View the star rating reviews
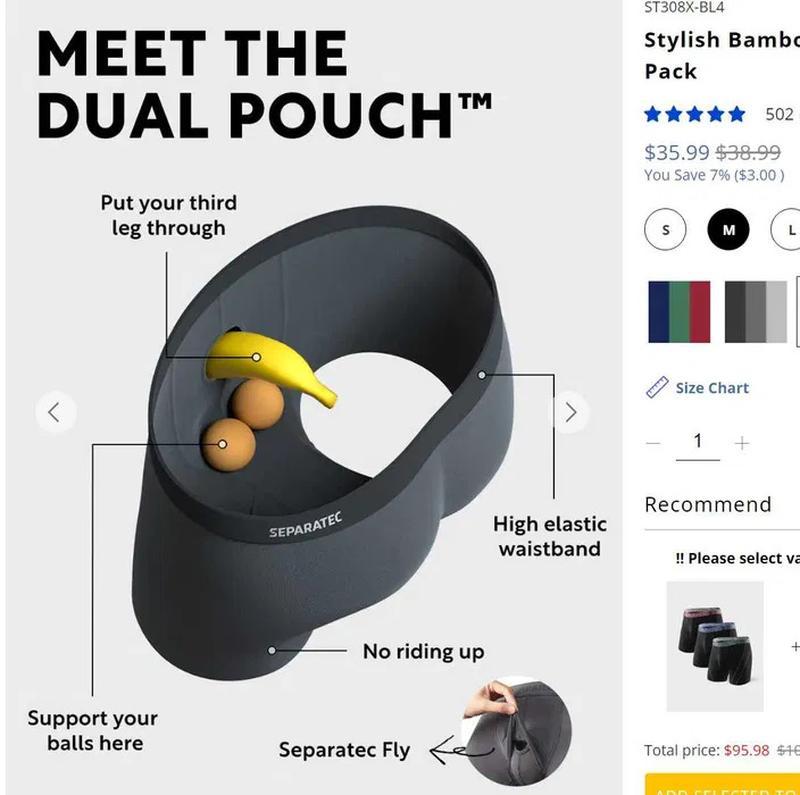800x795 pixels. pyautogui.click(x=695, y=114)
